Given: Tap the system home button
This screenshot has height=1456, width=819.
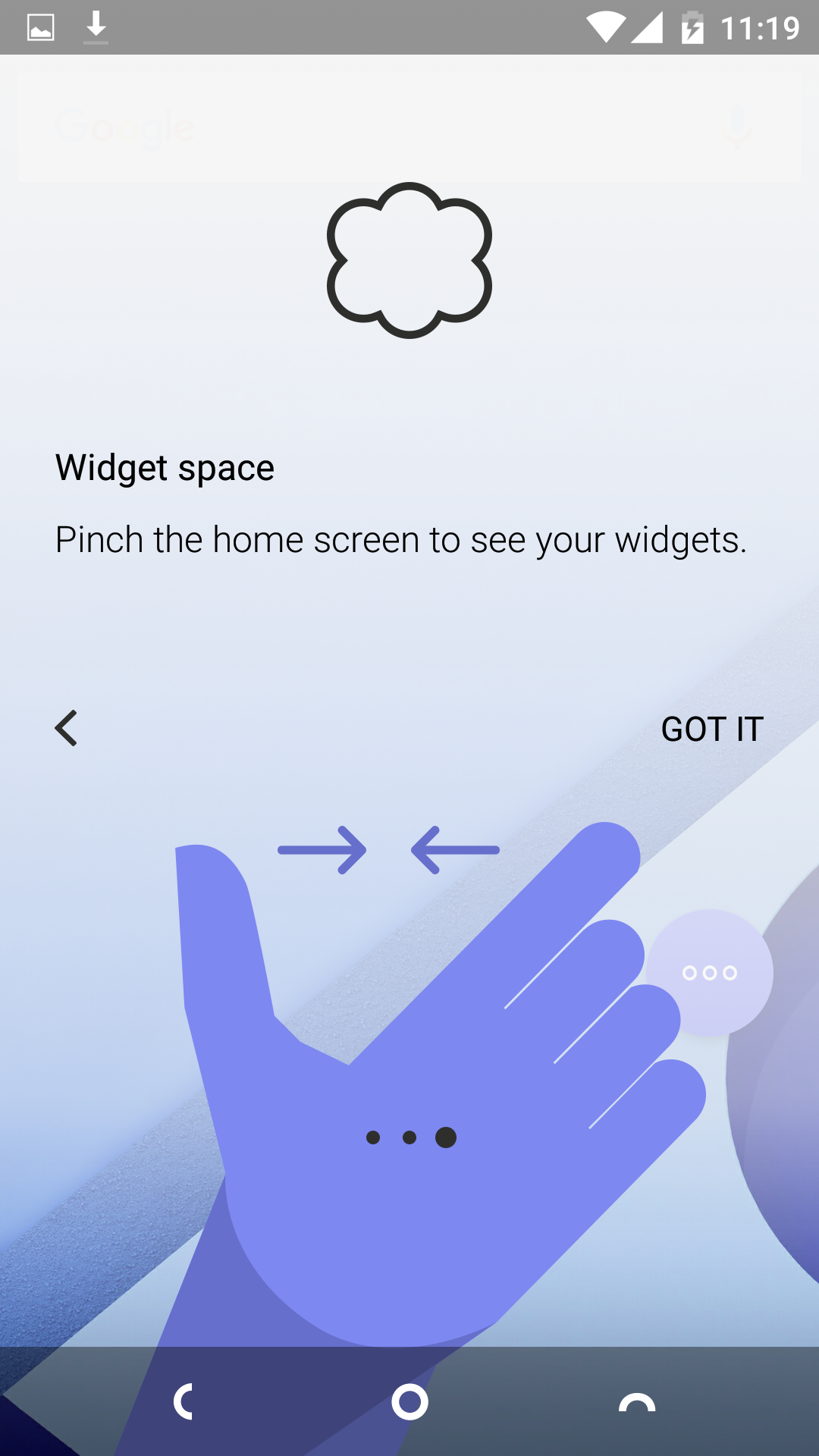Looking at the screenshot, I should [x=409, y=1401].
